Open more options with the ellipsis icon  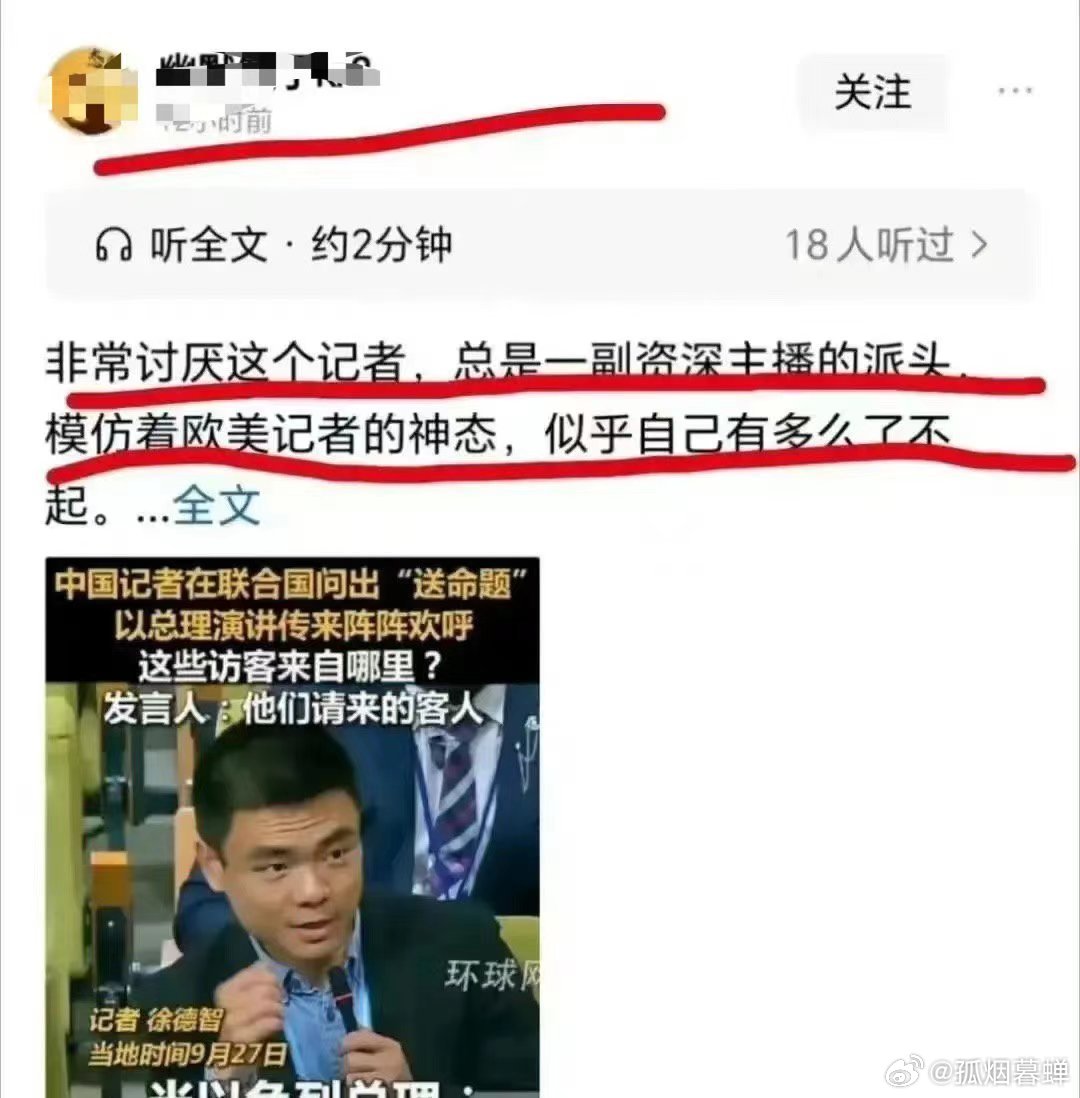(1016, 90)
